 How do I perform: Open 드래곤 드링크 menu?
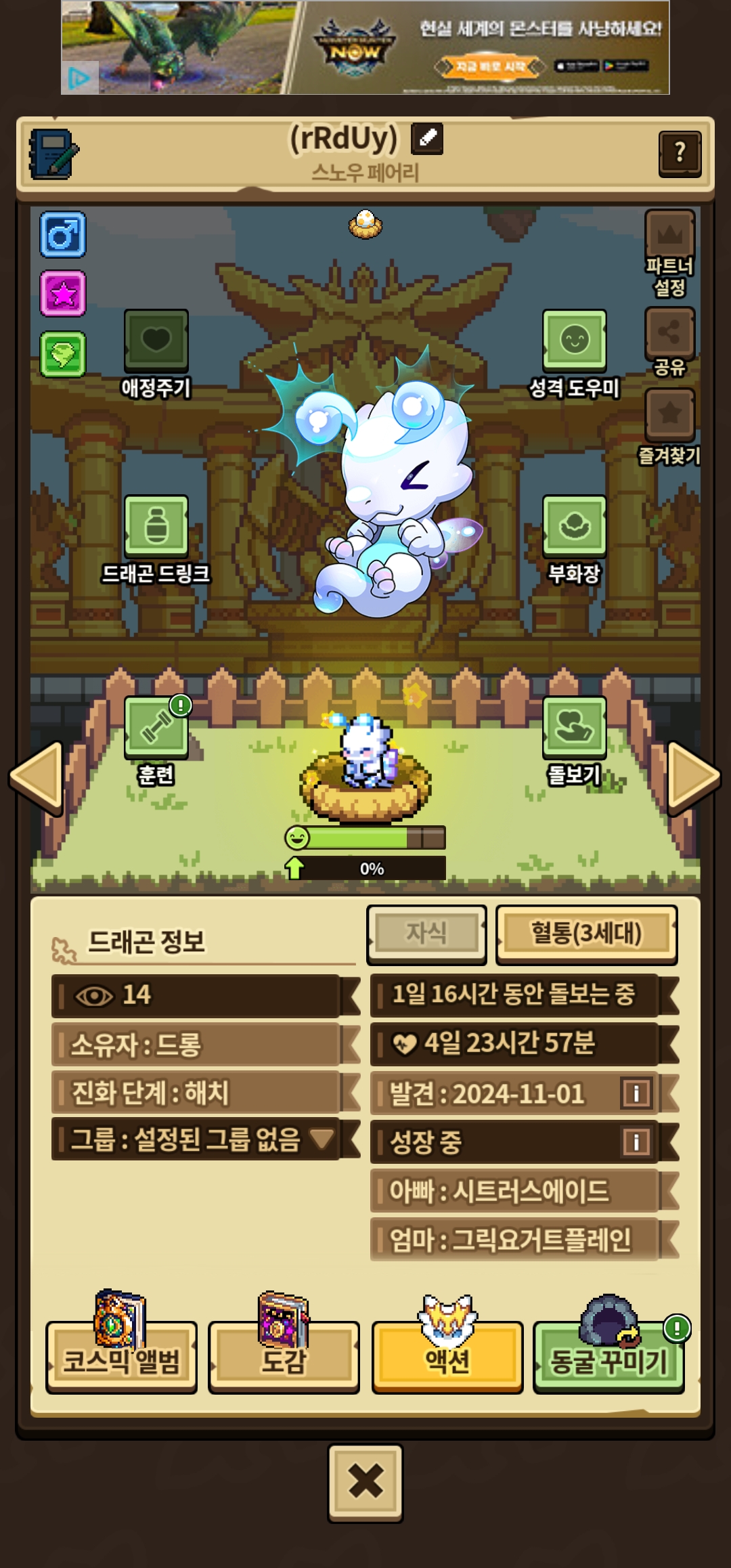[x=156, y=527]
